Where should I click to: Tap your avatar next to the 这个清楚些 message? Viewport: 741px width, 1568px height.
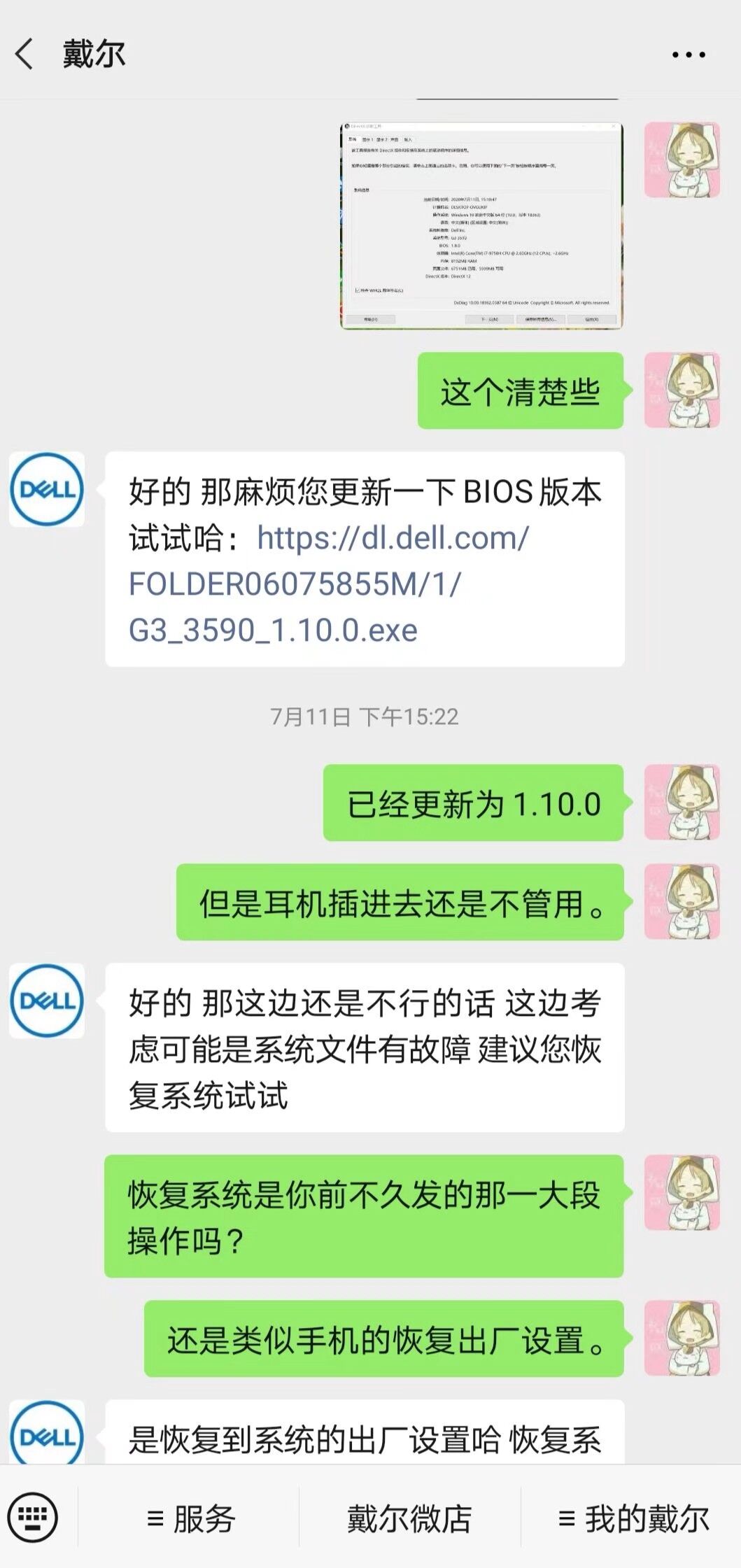[x=682, y=388]
